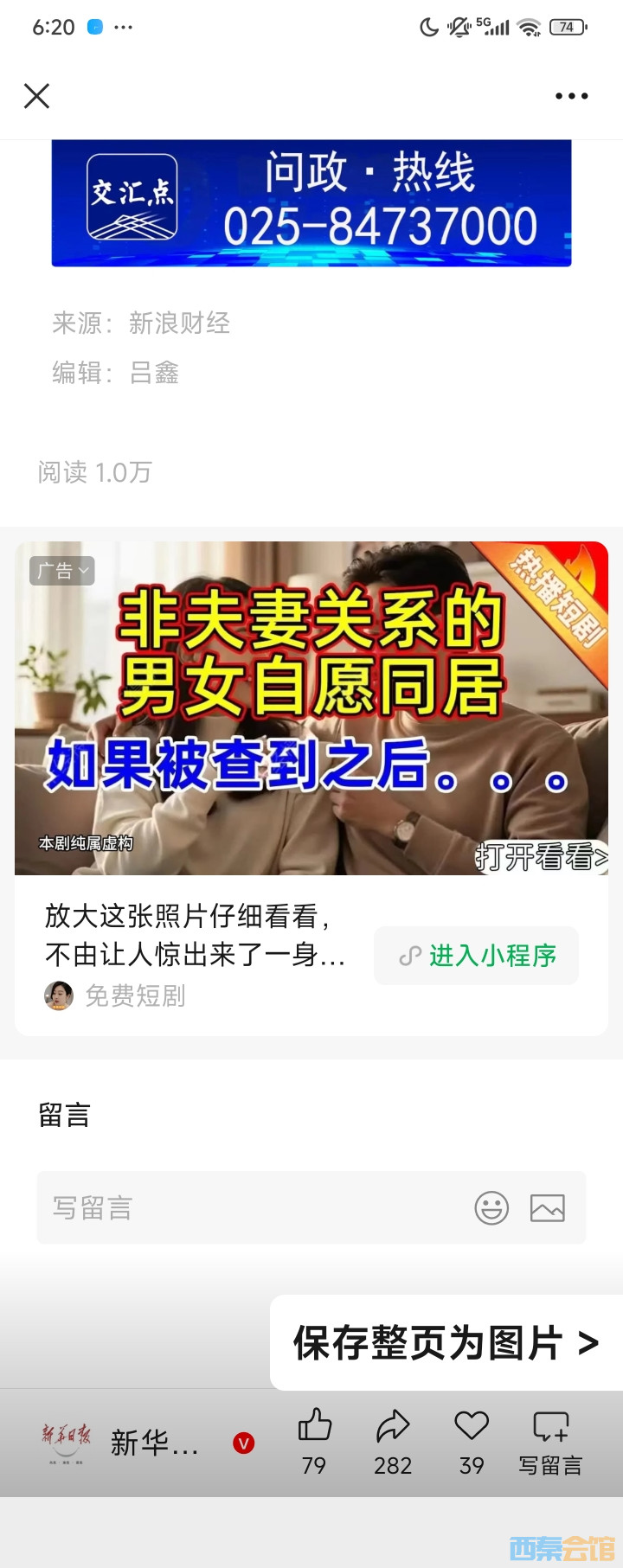The width and height of the screenshot is (623, 1568).
Task: Close the article page
Action: coord(36,96)
